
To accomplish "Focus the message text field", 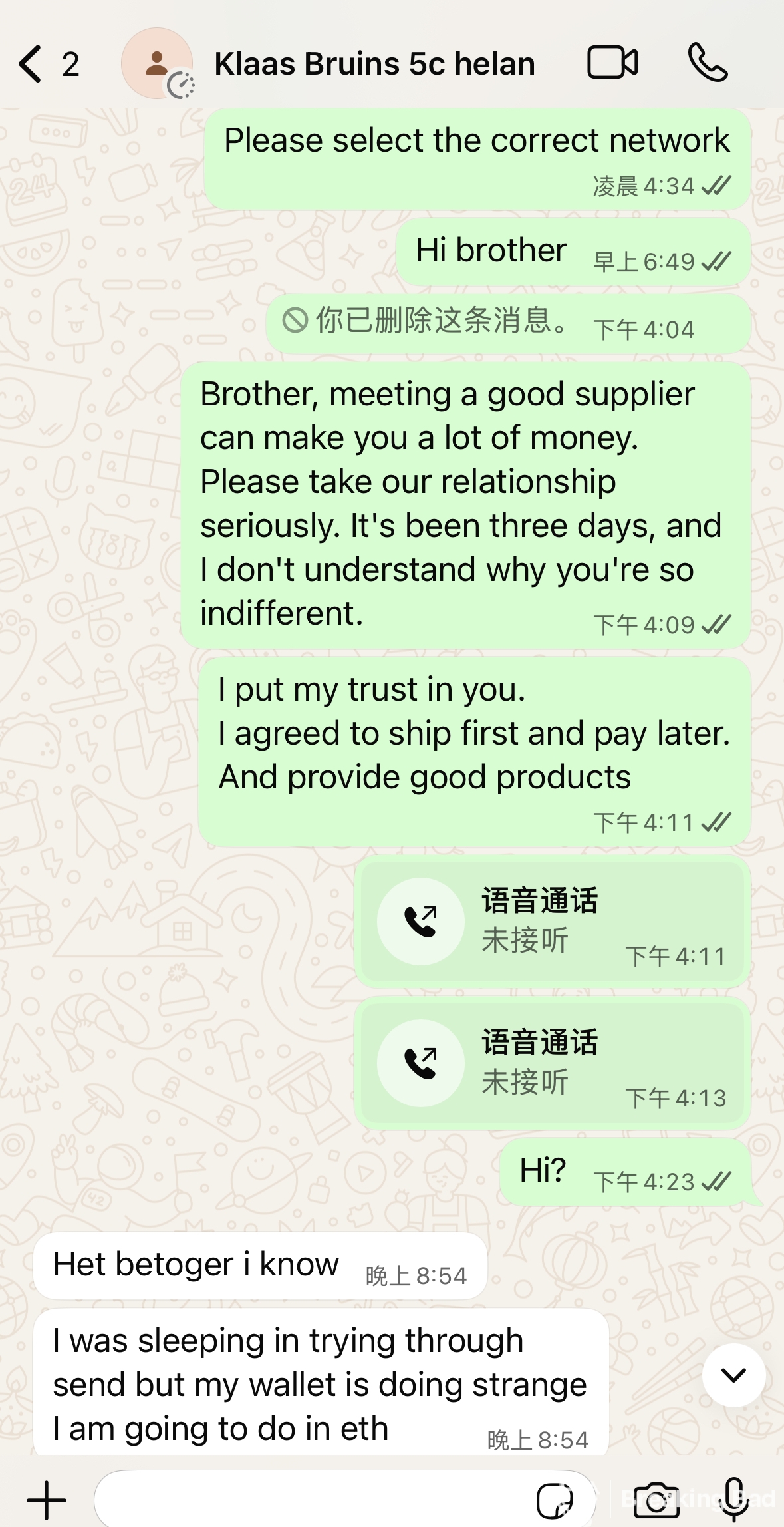I will [x=313, y=1500].
